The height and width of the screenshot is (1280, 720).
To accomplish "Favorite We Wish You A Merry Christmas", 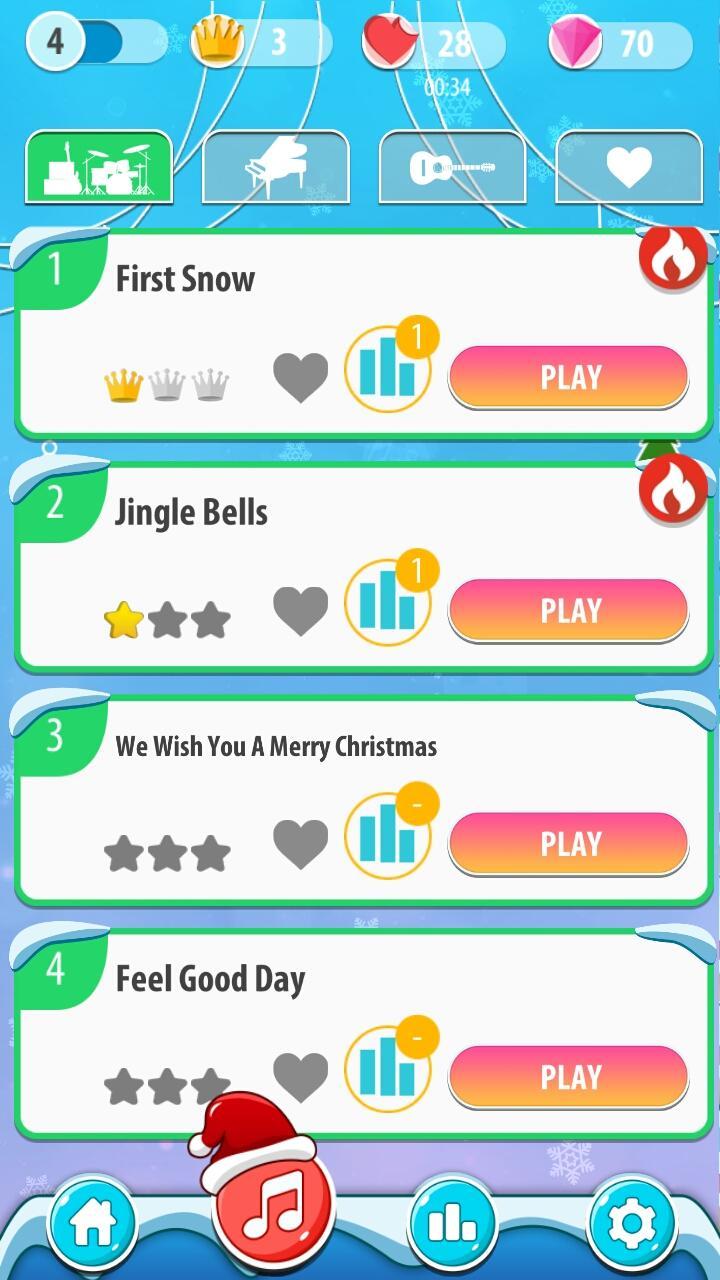I will pos(301,841).
